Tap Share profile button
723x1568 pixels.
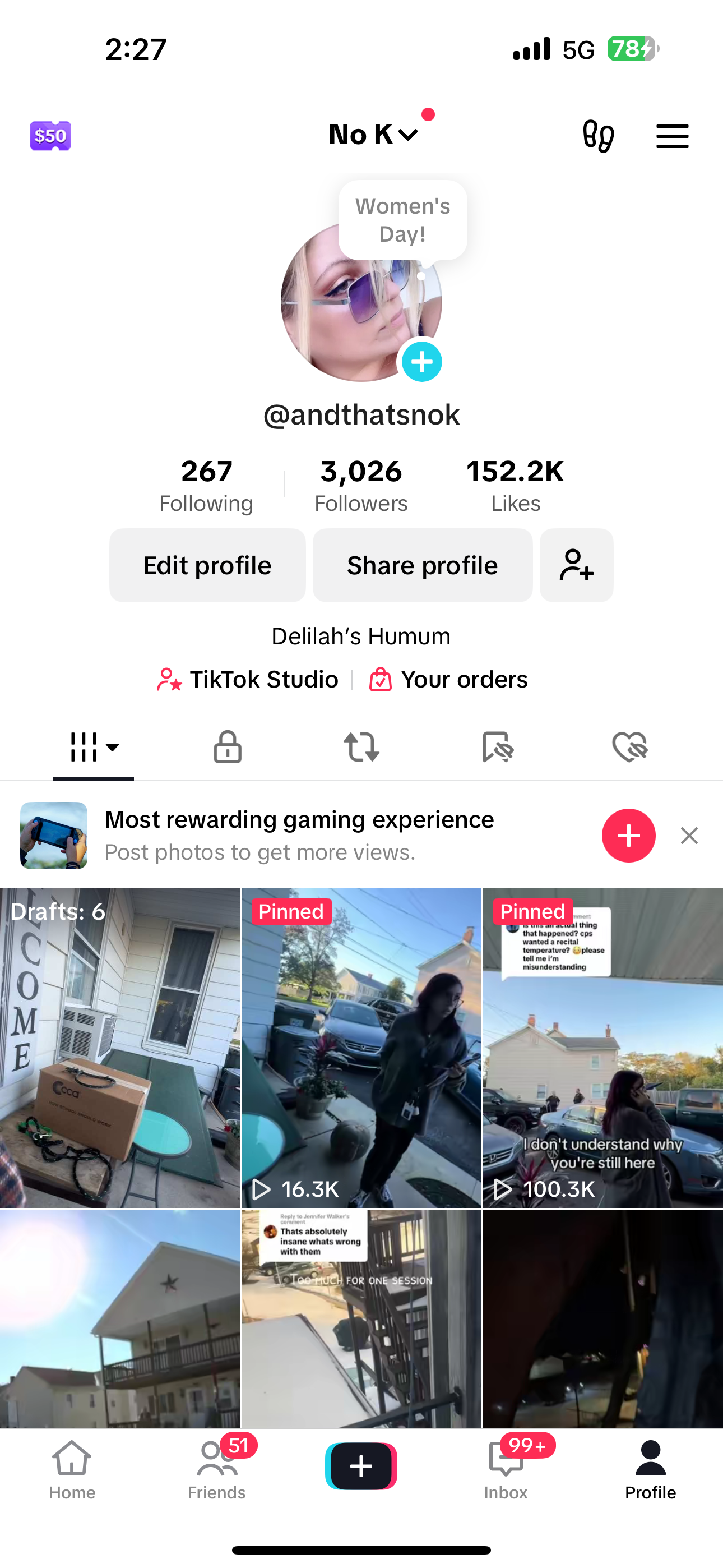click(421, 565)
